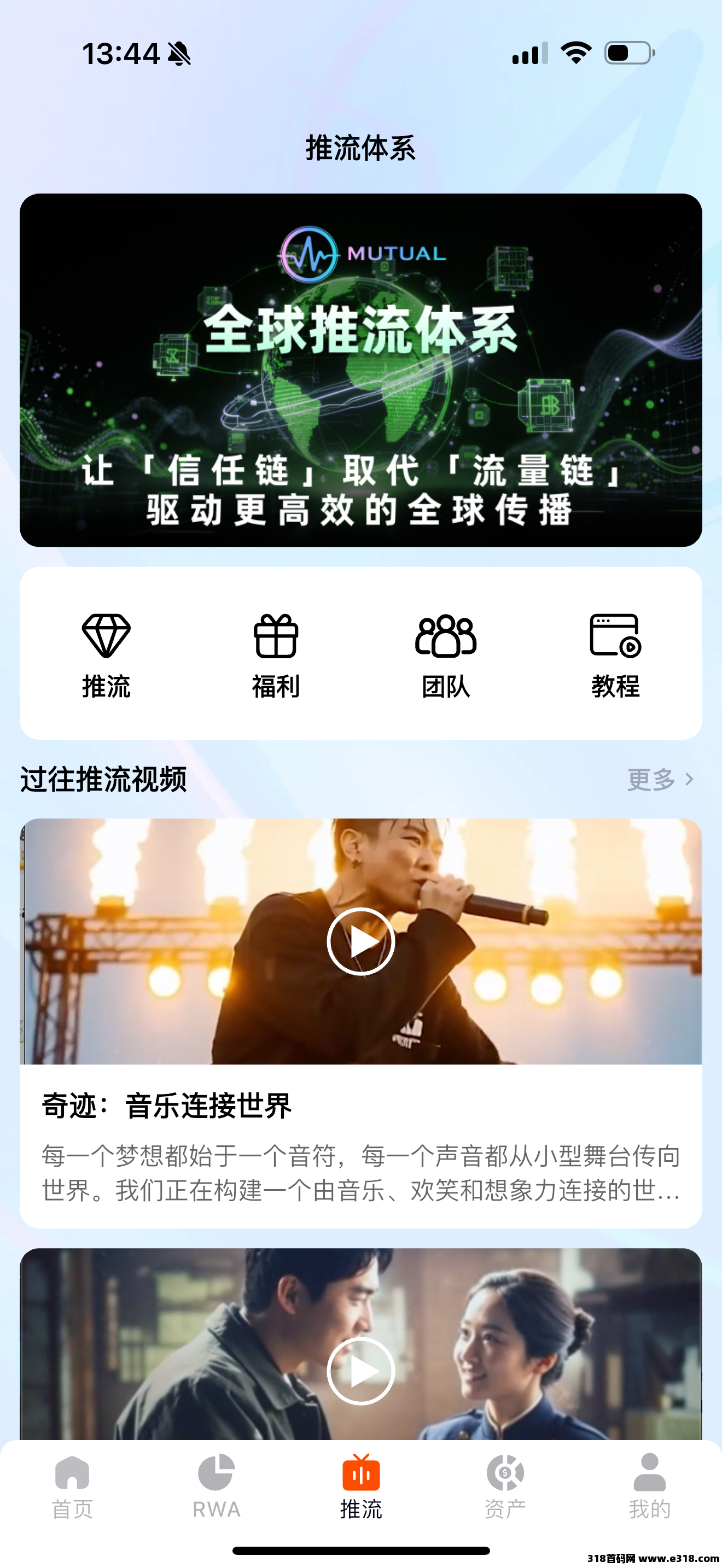Switch to the RWA tab
The image size is (722, 1568).
216,1485
